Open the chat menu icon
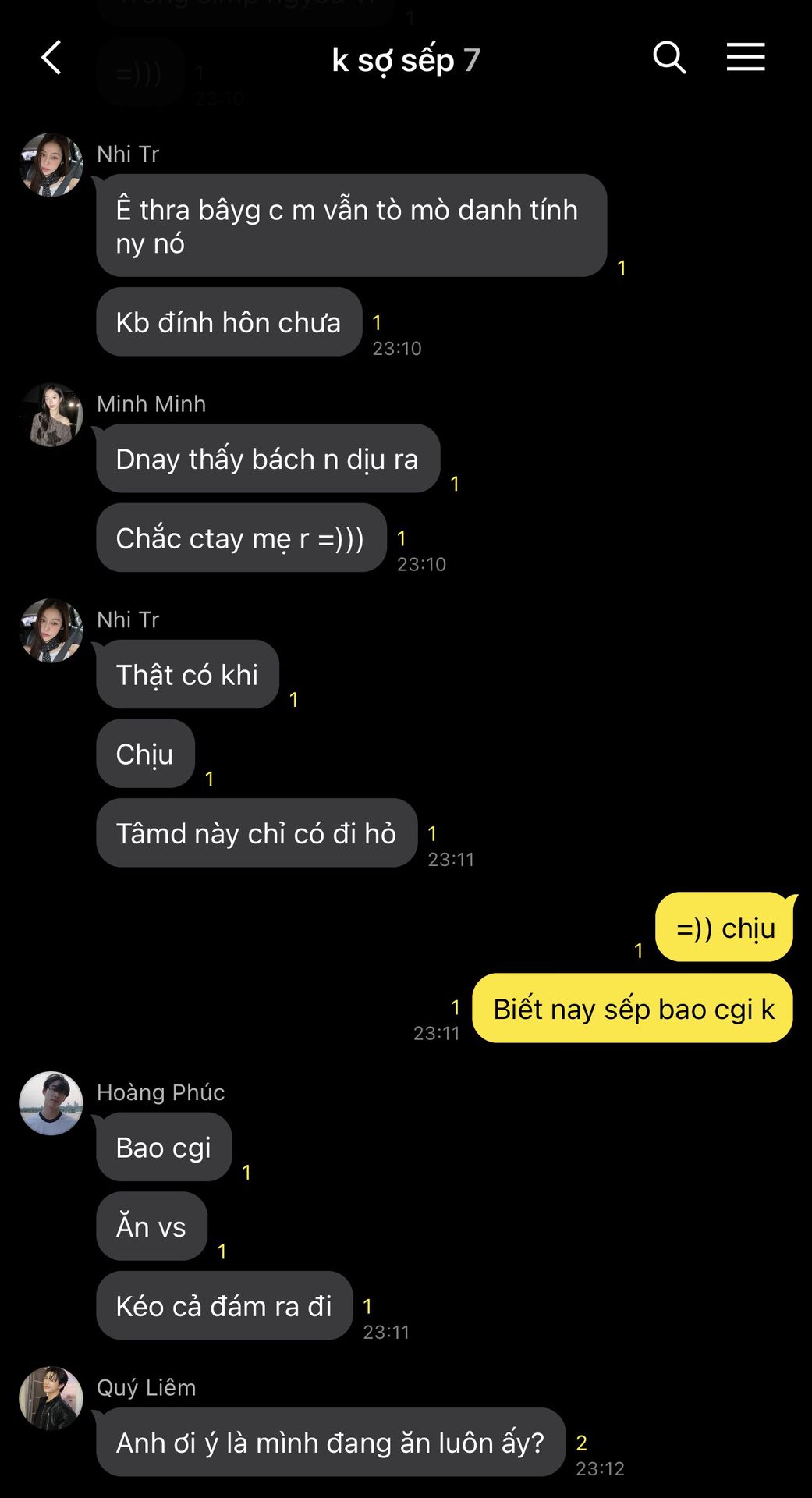Screen dimensions: 812x1498 point(745,59)
